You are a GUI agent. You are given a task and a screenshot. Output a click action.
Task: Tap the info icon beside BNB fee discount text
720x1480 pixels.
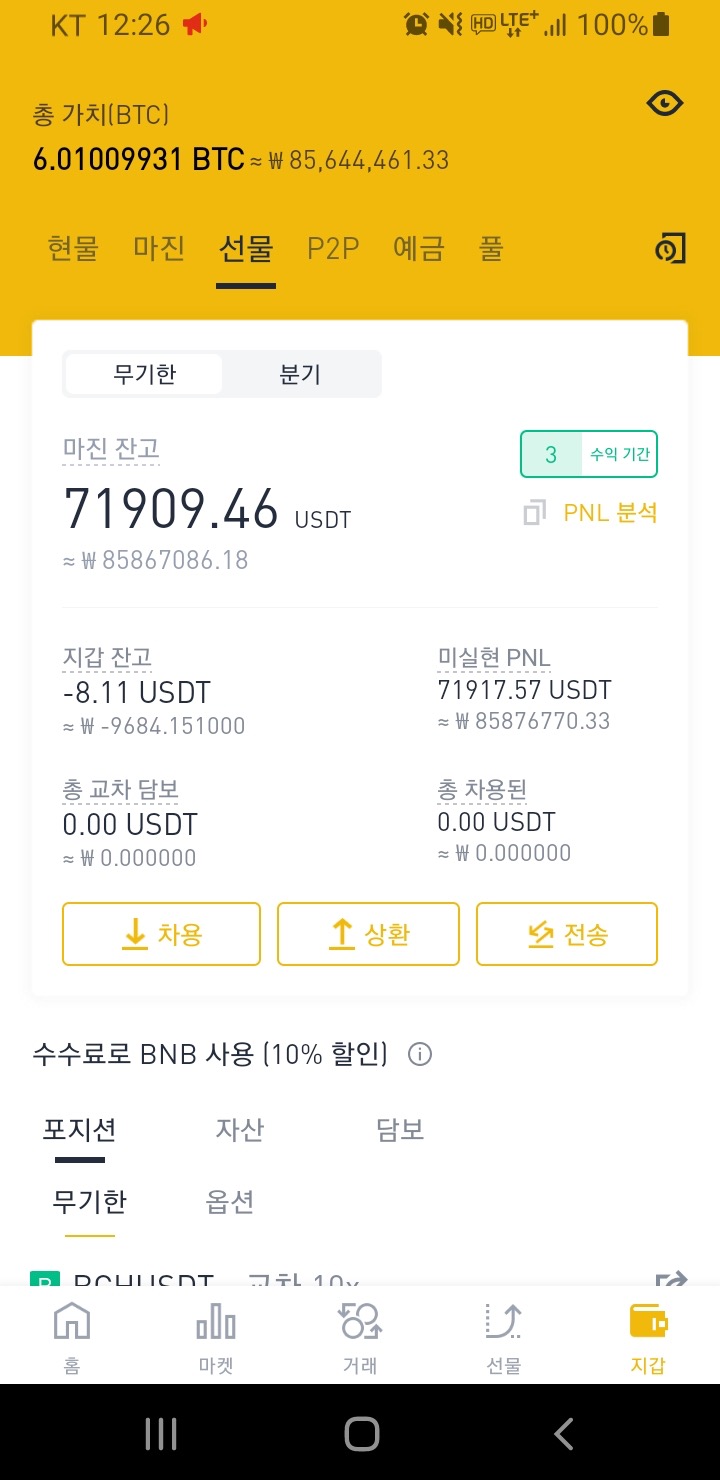[x=420, y=1054]
